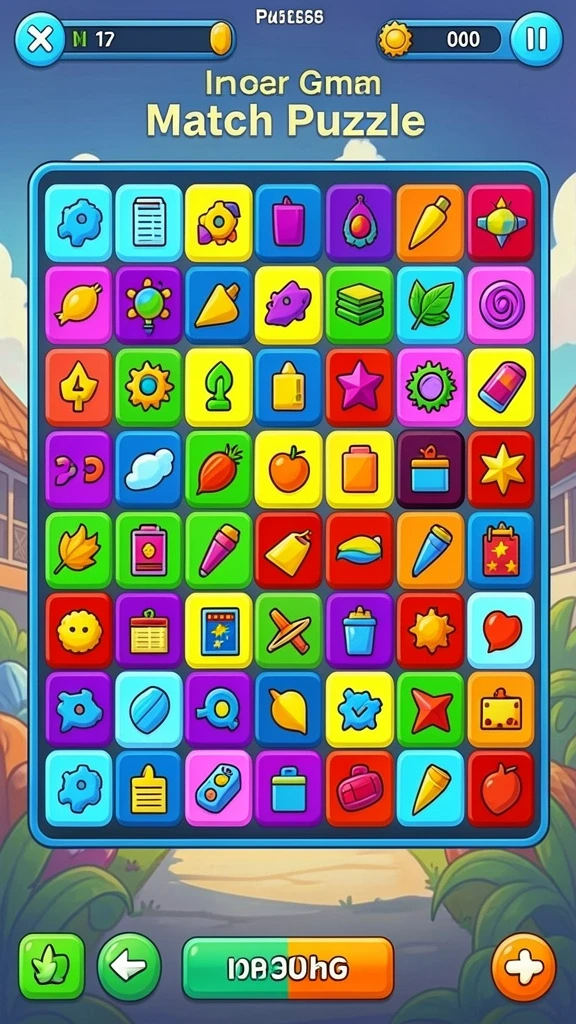Close the game with the X button
The image size is (576, 1024).
40,39
